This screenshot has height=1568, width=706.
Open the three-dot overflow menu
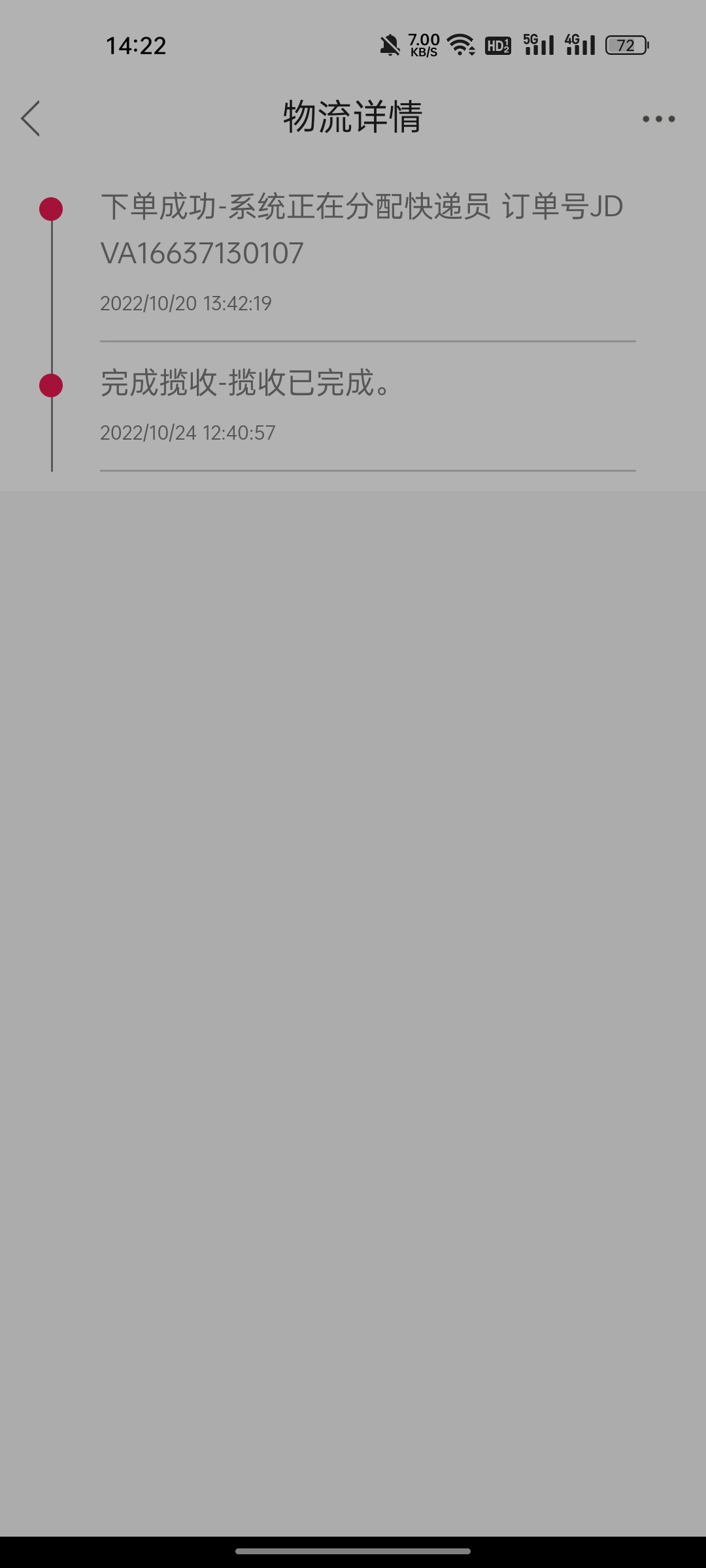click(658, 119)
